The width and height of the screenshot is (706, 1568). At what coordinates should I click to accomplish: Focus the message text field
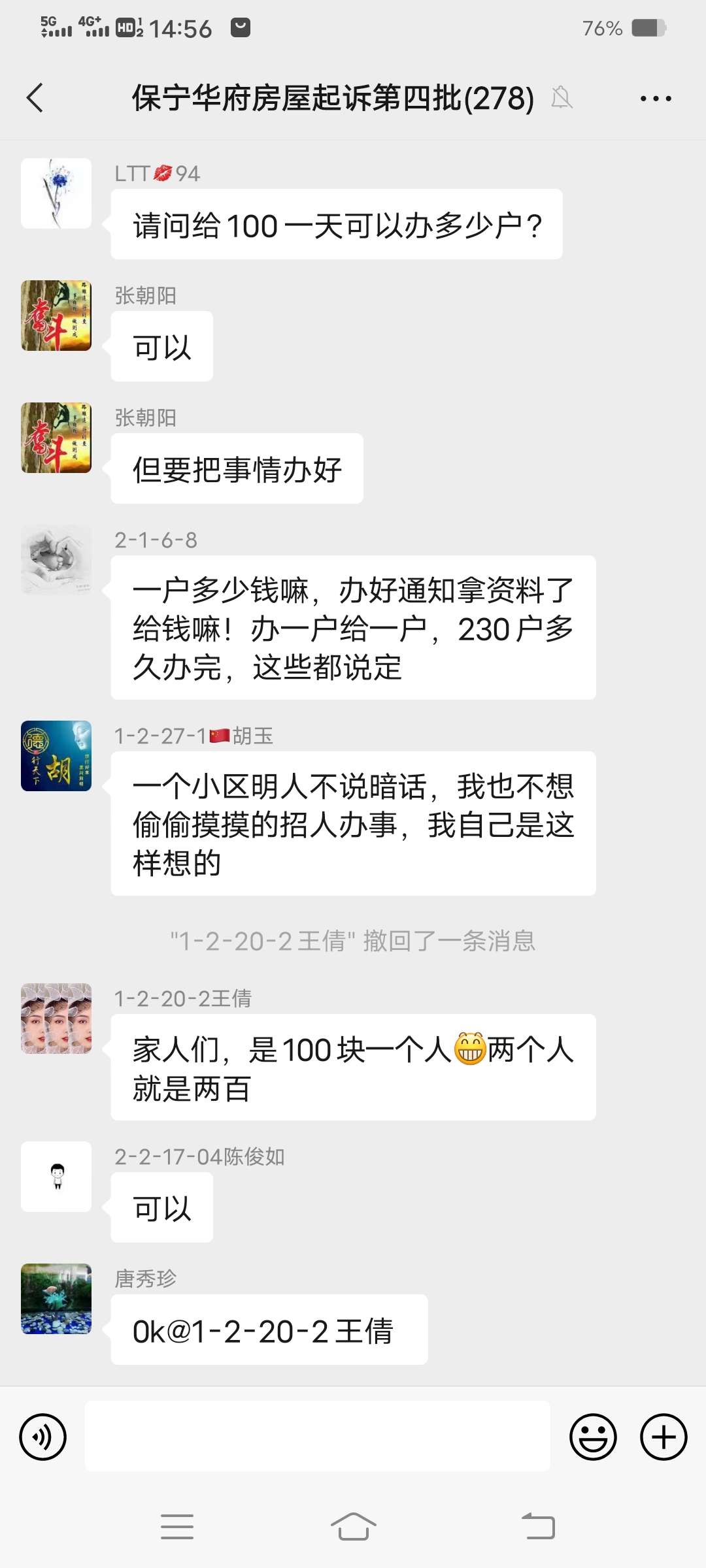318,1436
